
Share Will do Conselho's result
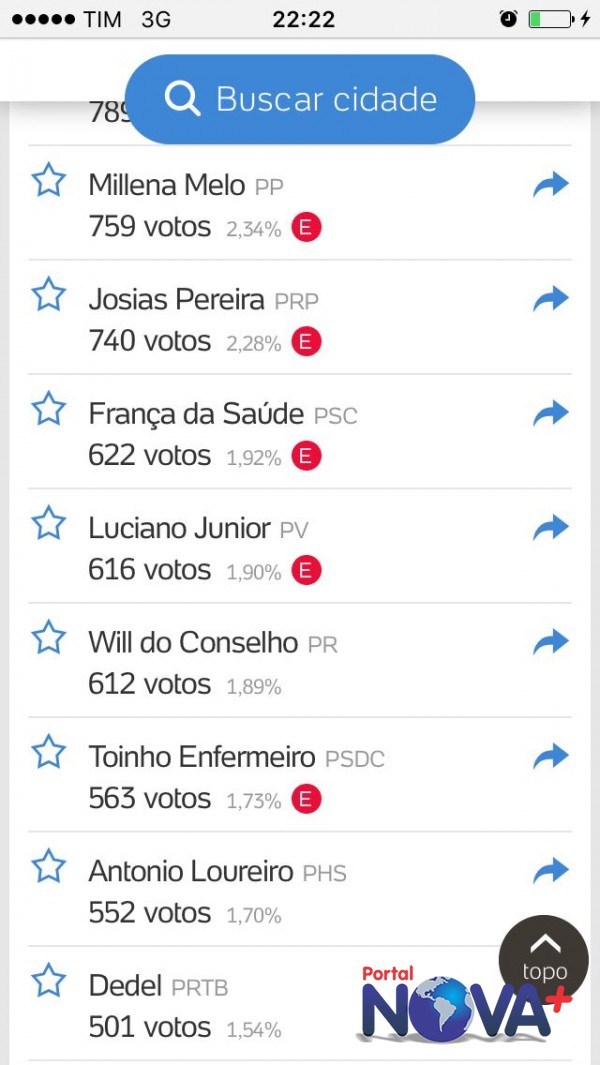[550, 642]
